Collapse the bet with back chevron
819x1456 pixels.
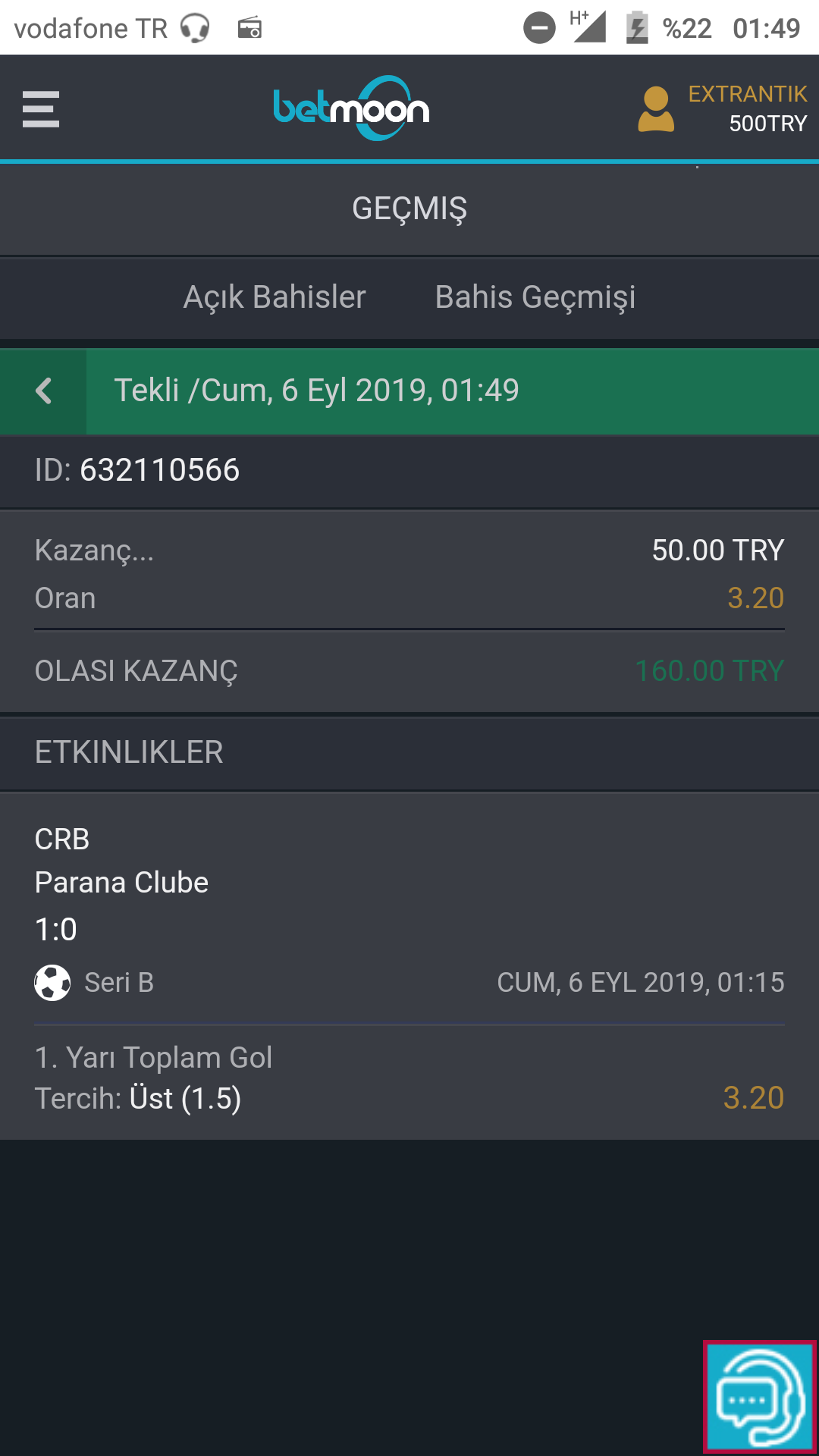43,391
